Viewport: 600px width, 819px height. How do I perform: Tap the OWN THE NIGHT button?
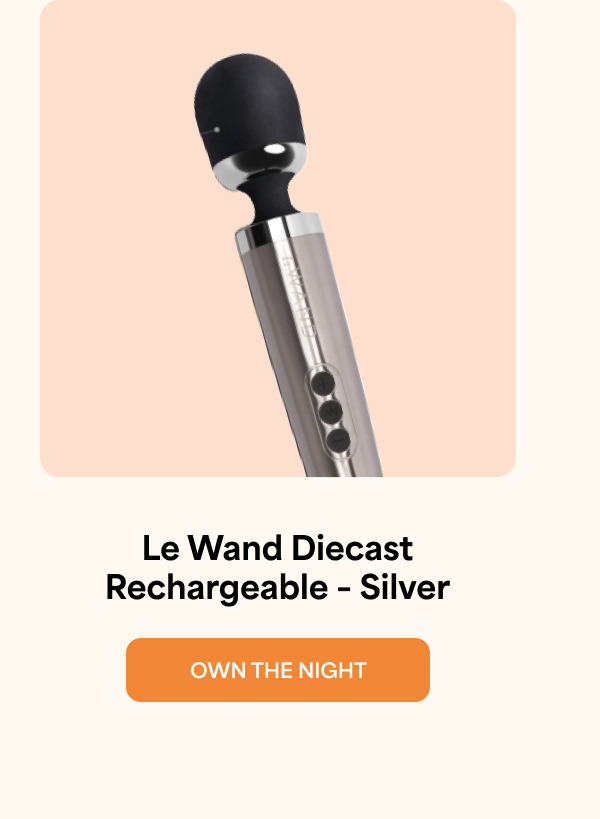coord(278,670)
